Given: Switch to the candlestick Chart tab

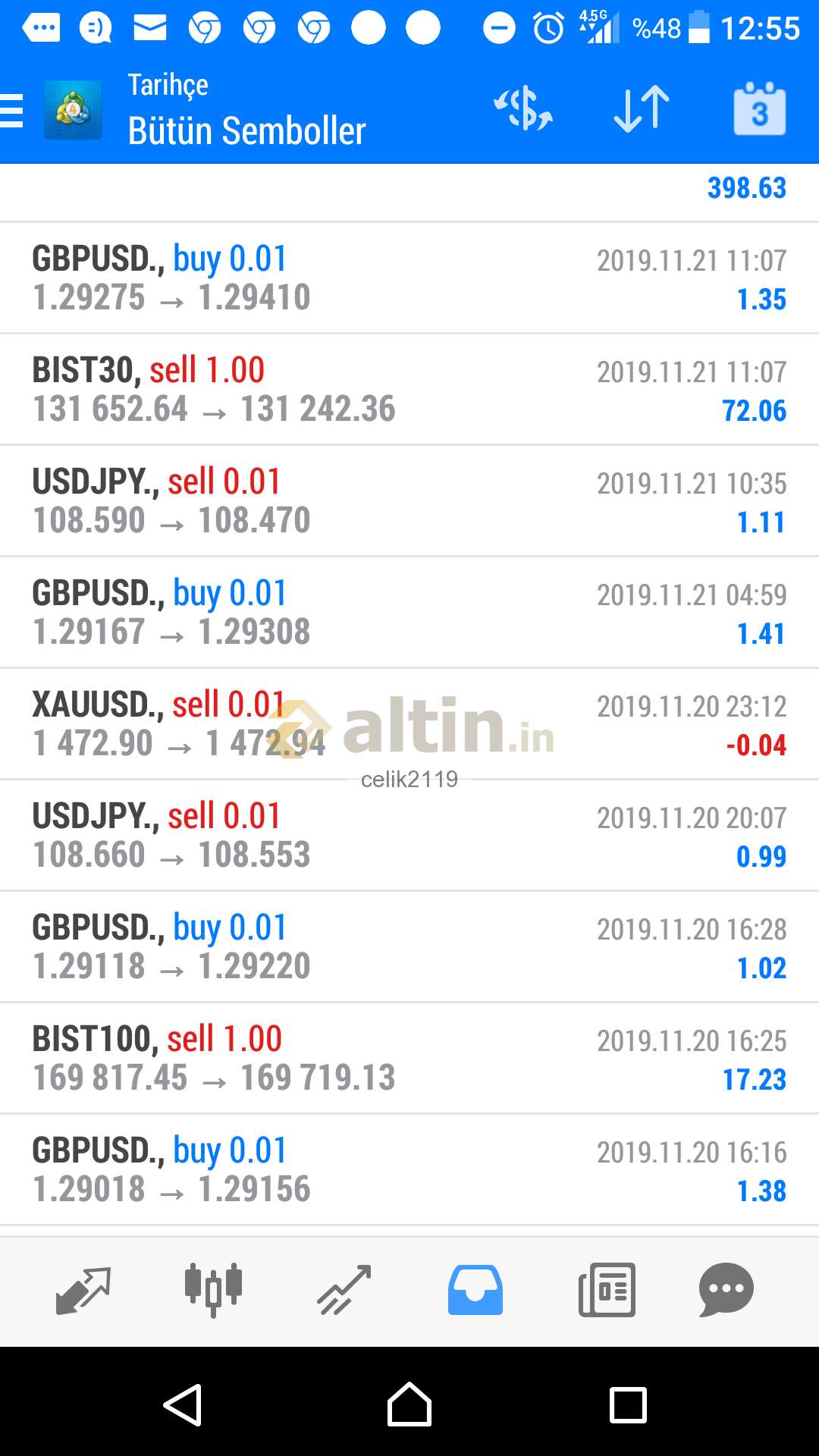Looking at the screenshot, I should 213,1290.
